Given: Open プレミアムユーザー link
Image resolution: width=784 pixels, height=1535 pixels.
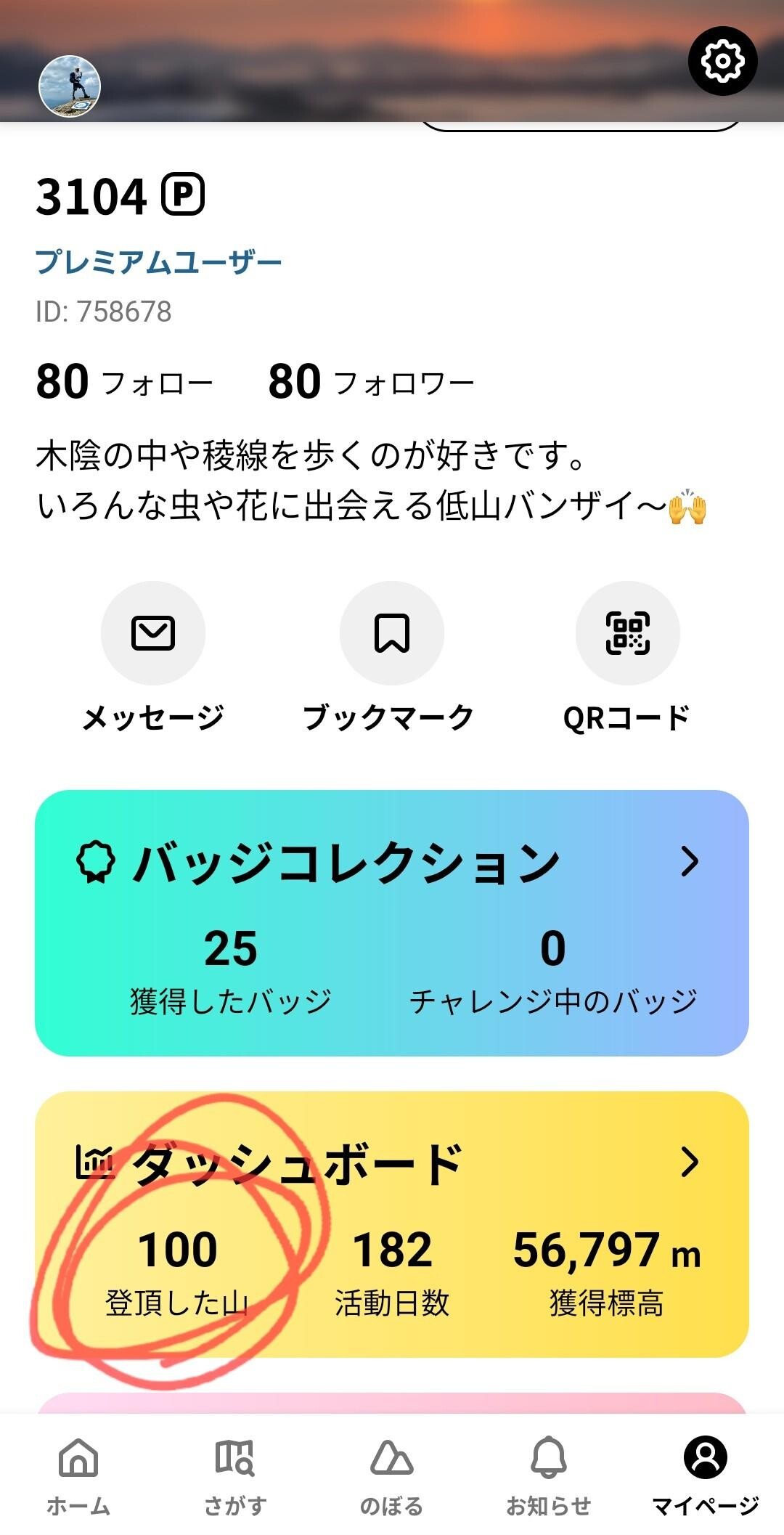Looking at the screenshot, I should tap(158, 262).
